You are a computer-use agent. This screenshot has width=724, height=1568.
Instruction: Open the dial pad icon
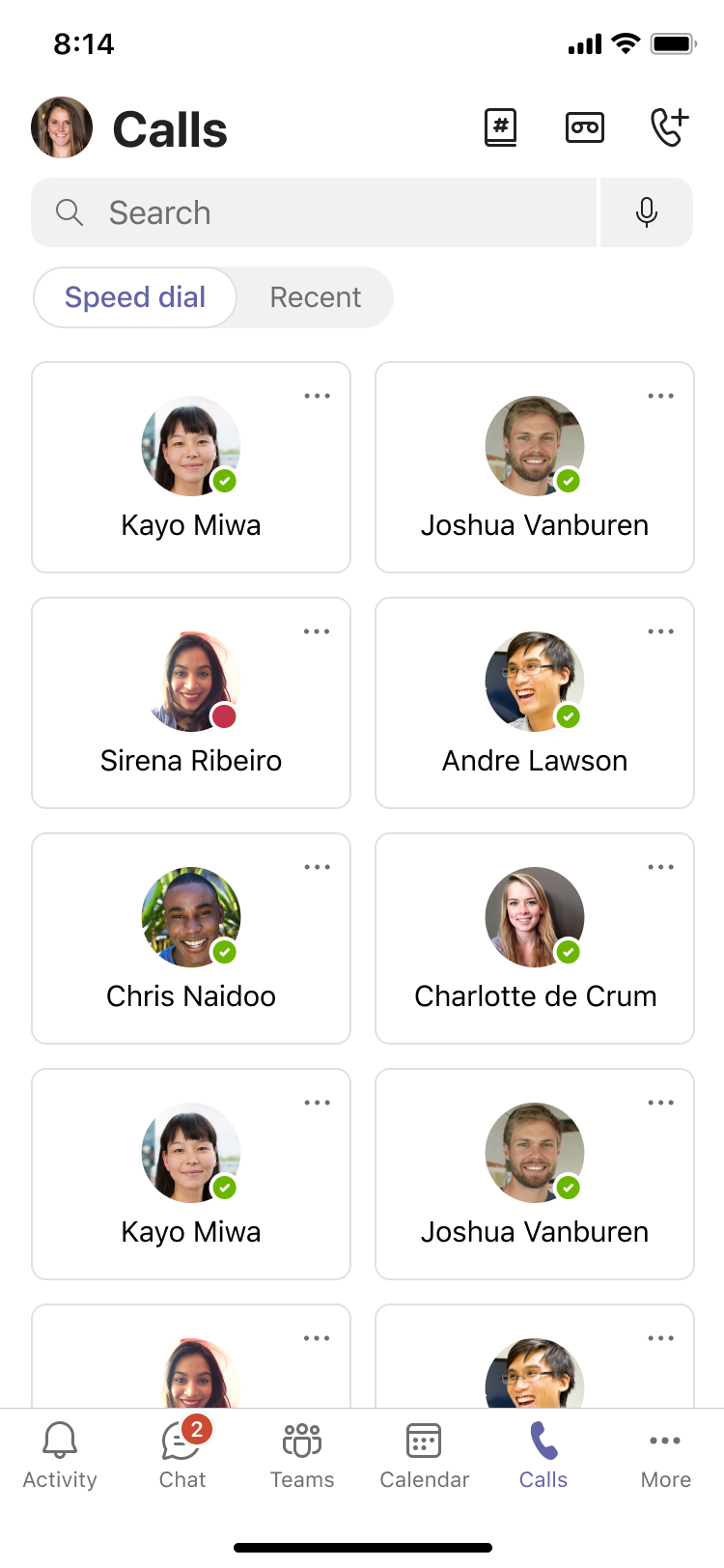coord(501,127)
